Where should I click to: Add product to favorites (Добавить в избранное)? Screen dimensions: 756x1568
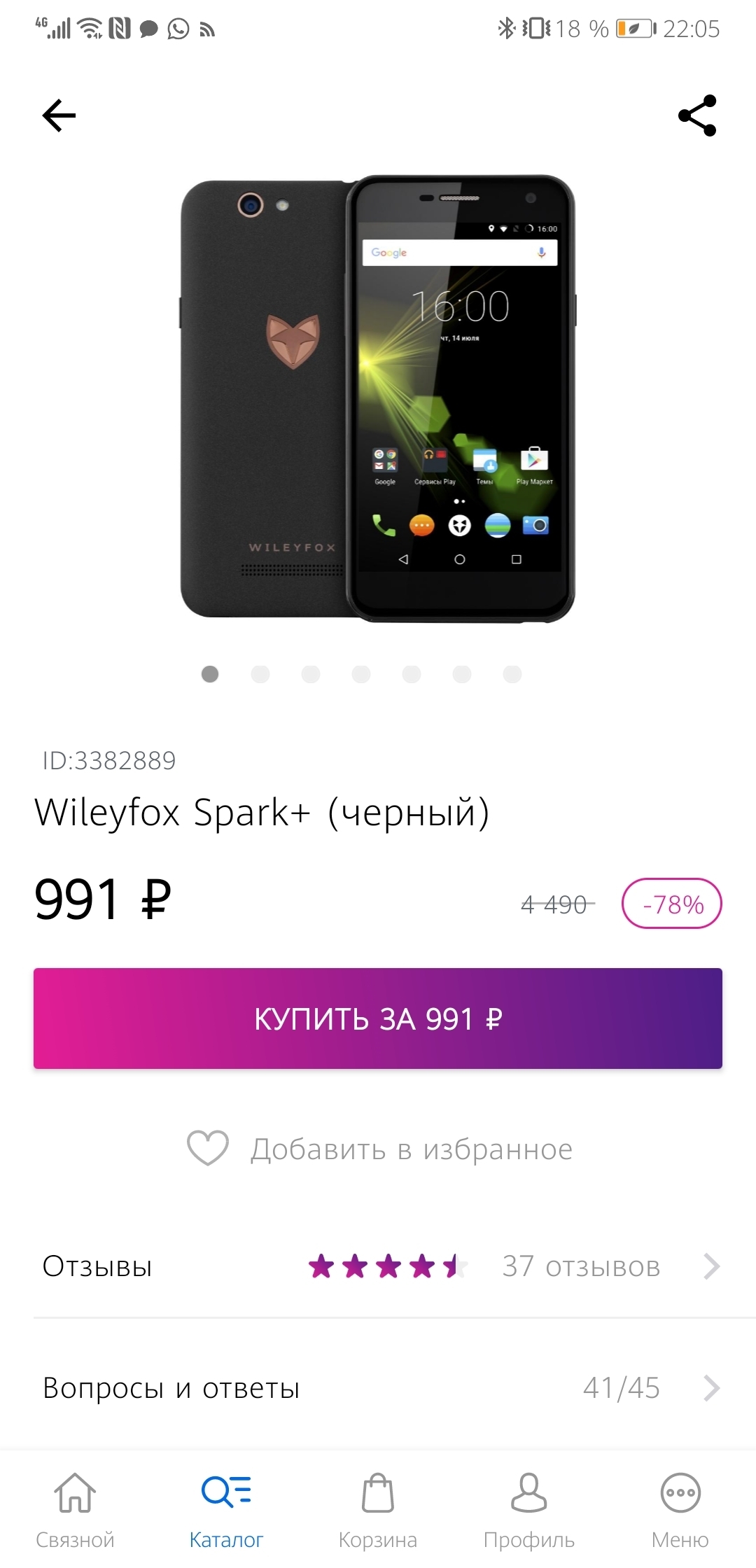379,1149
